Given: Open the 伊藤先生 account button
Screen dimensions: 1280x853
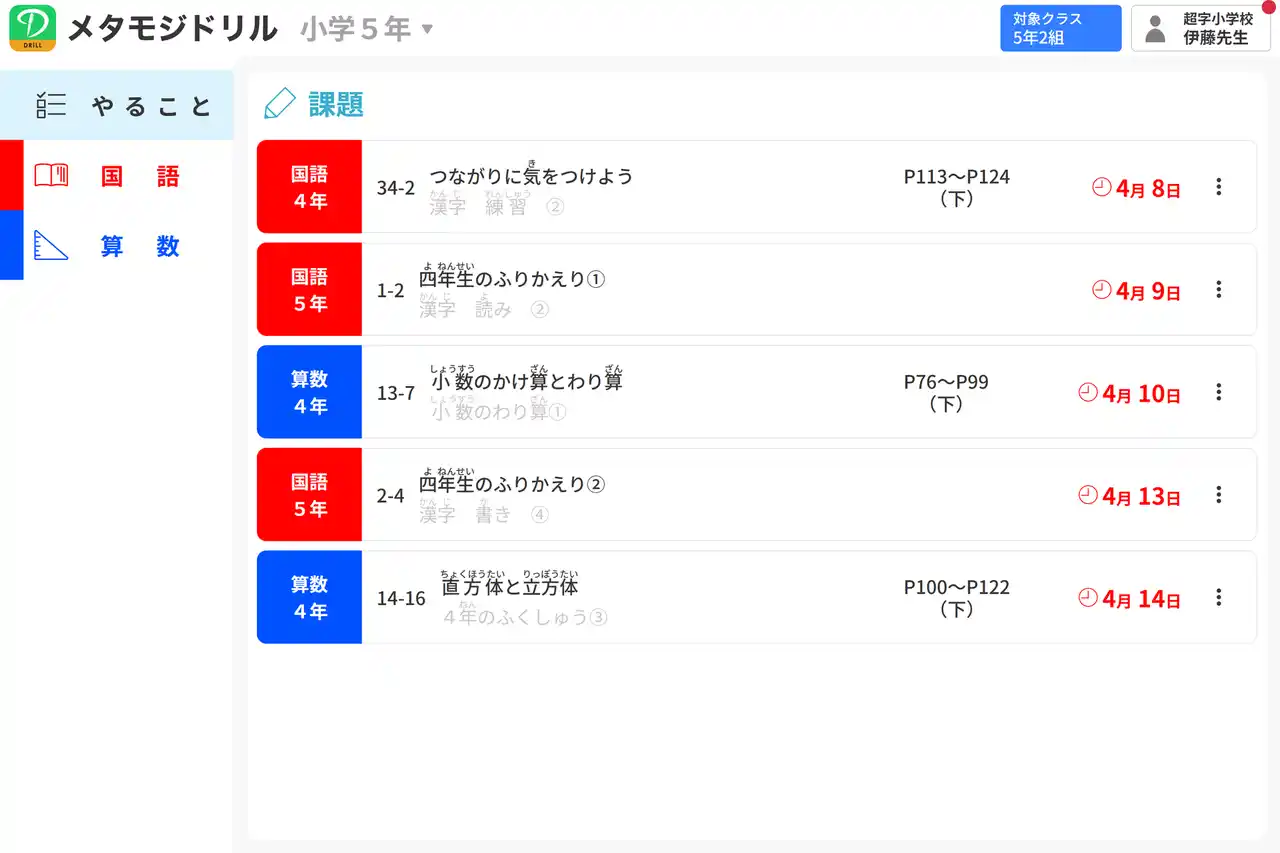Looking at the screenshot, I should (x=1200, y=28).
